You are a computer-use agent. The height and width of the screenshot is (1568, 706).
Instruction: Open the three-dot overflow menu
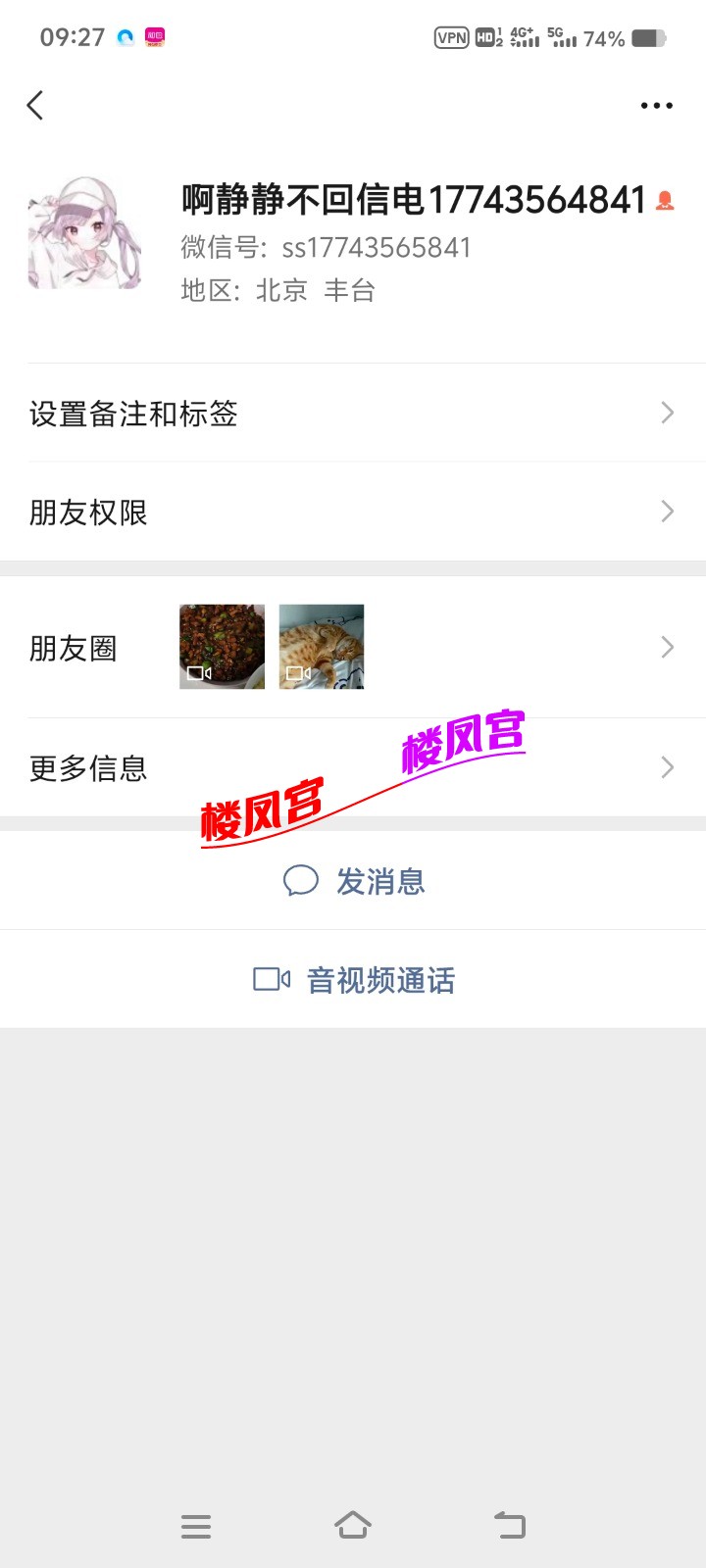pyautogui.click(x=656, y=106)
